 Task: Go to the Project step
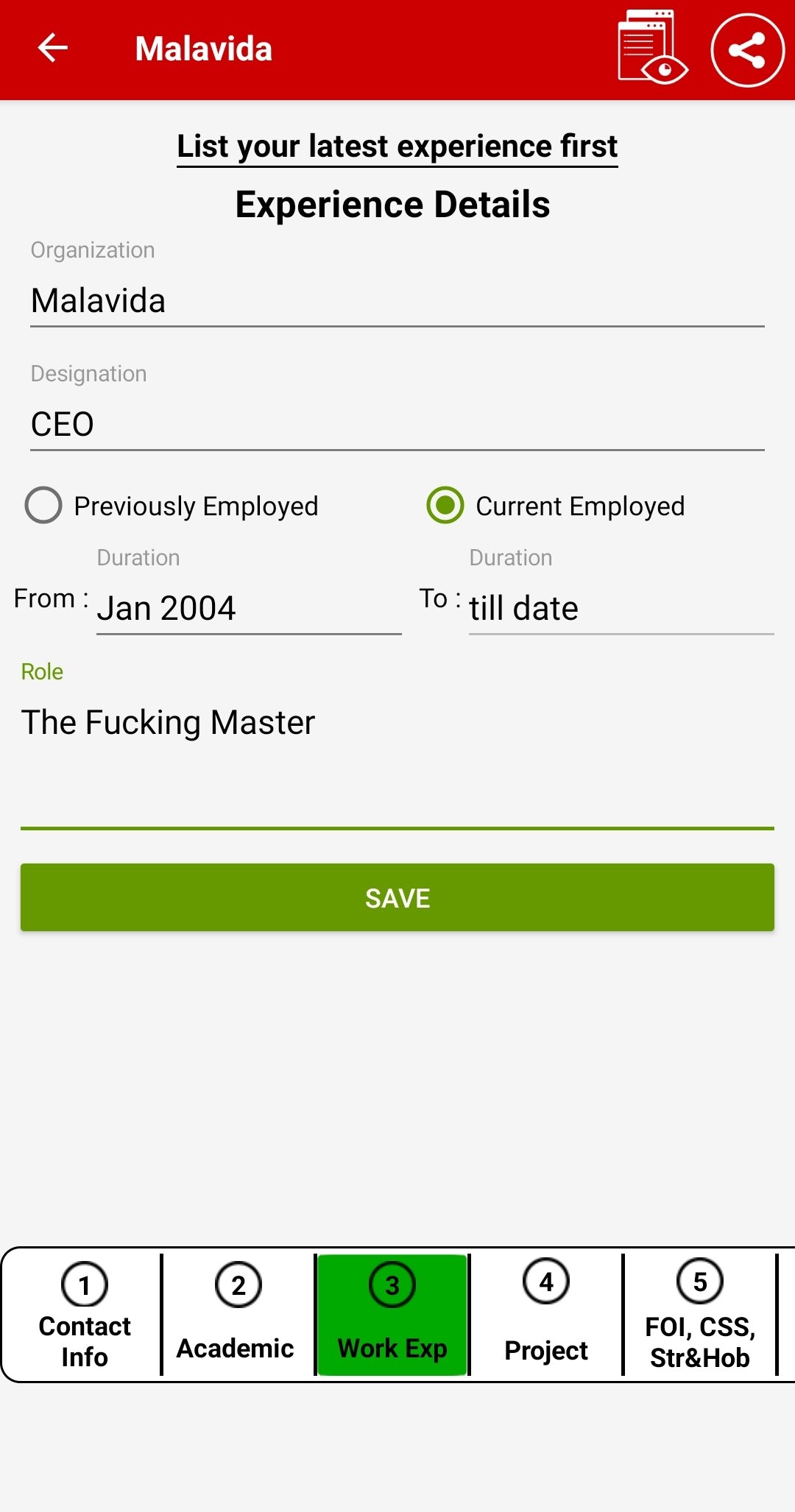546,1315
